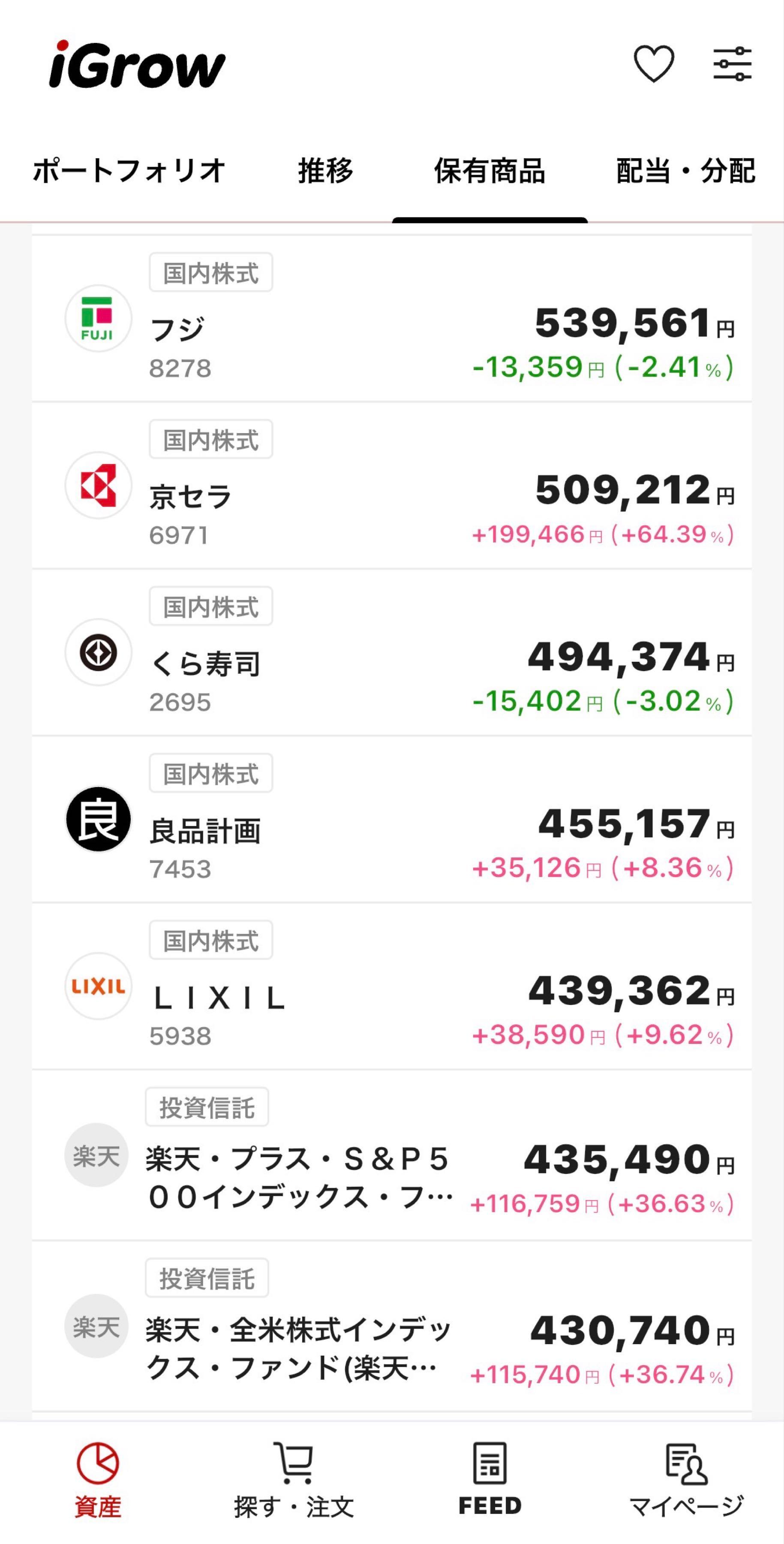Screen dimensions: 784x1544
Task: Select the 保有商品 tab
Action: tap(490, 171)
